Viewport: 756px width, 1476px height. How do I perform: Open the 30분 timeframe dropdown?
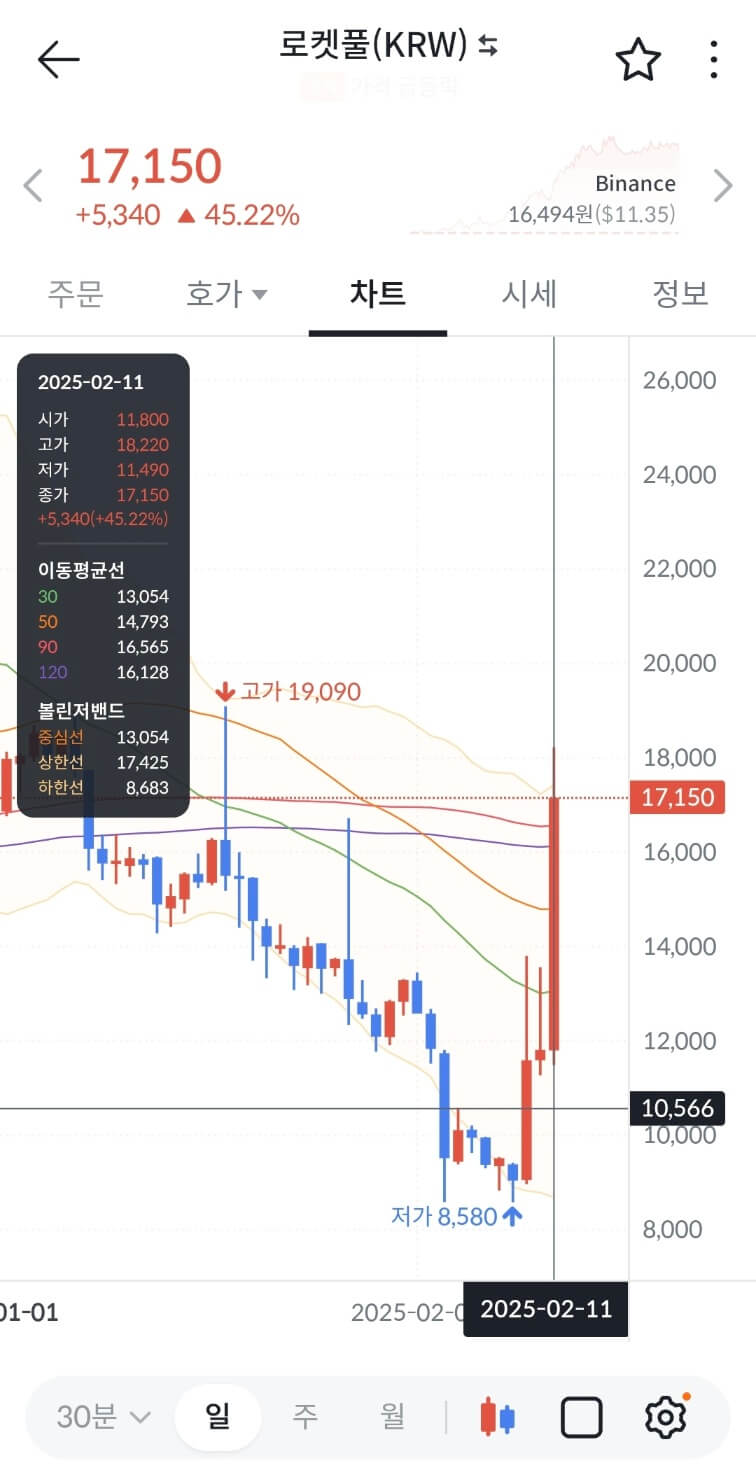pyautogui.click(x=95, y=1415)
